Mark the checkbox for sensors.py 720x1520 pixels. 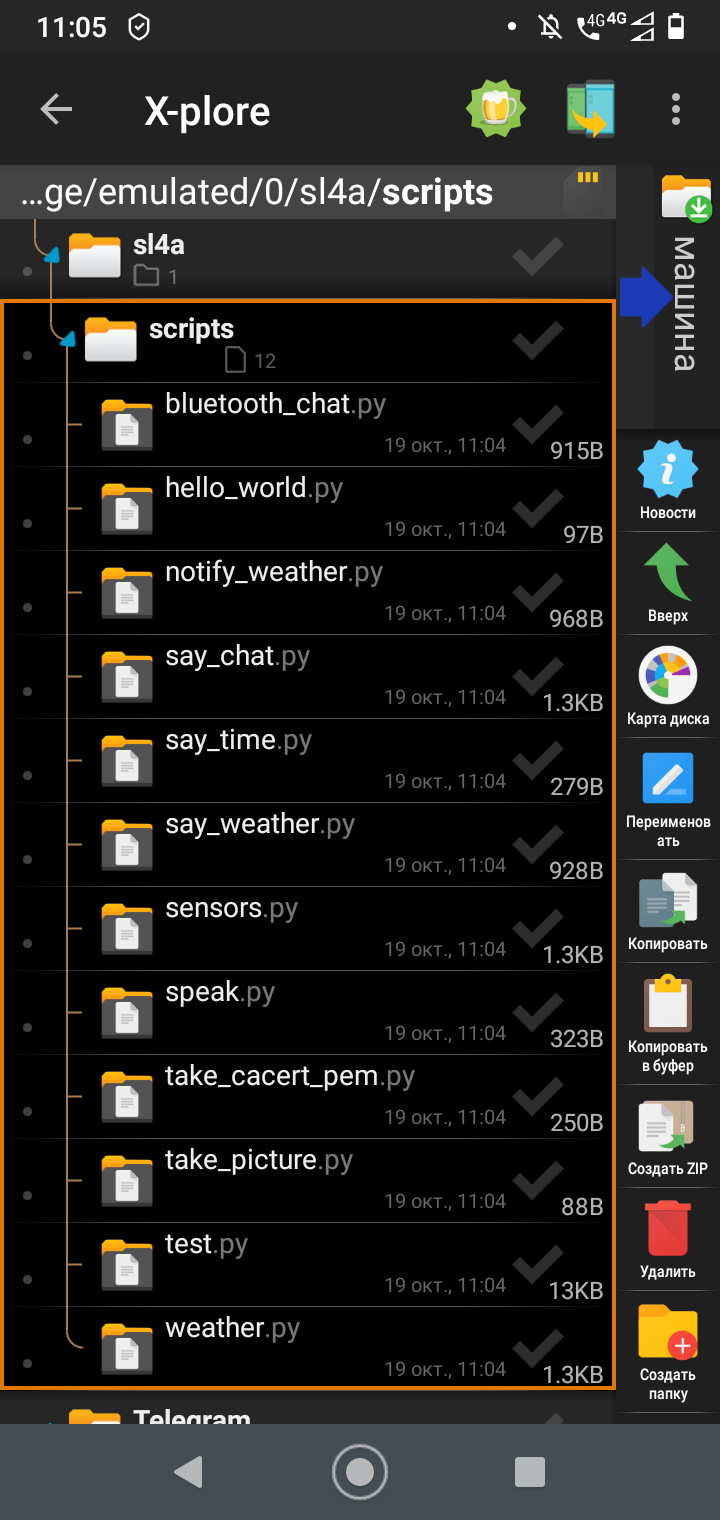coord(538,930)
